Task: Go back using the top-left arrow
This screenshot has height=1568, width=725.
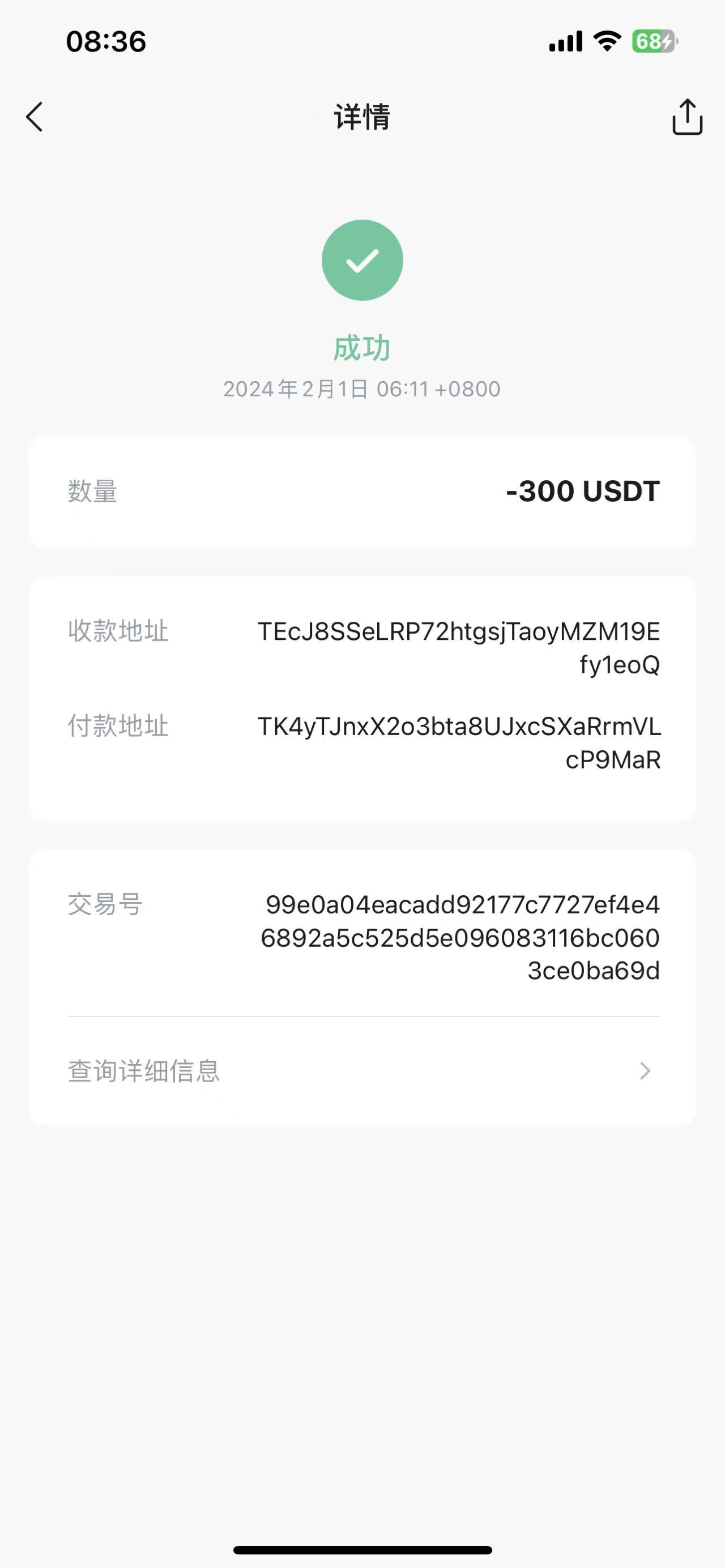Action: pos(35,117)
